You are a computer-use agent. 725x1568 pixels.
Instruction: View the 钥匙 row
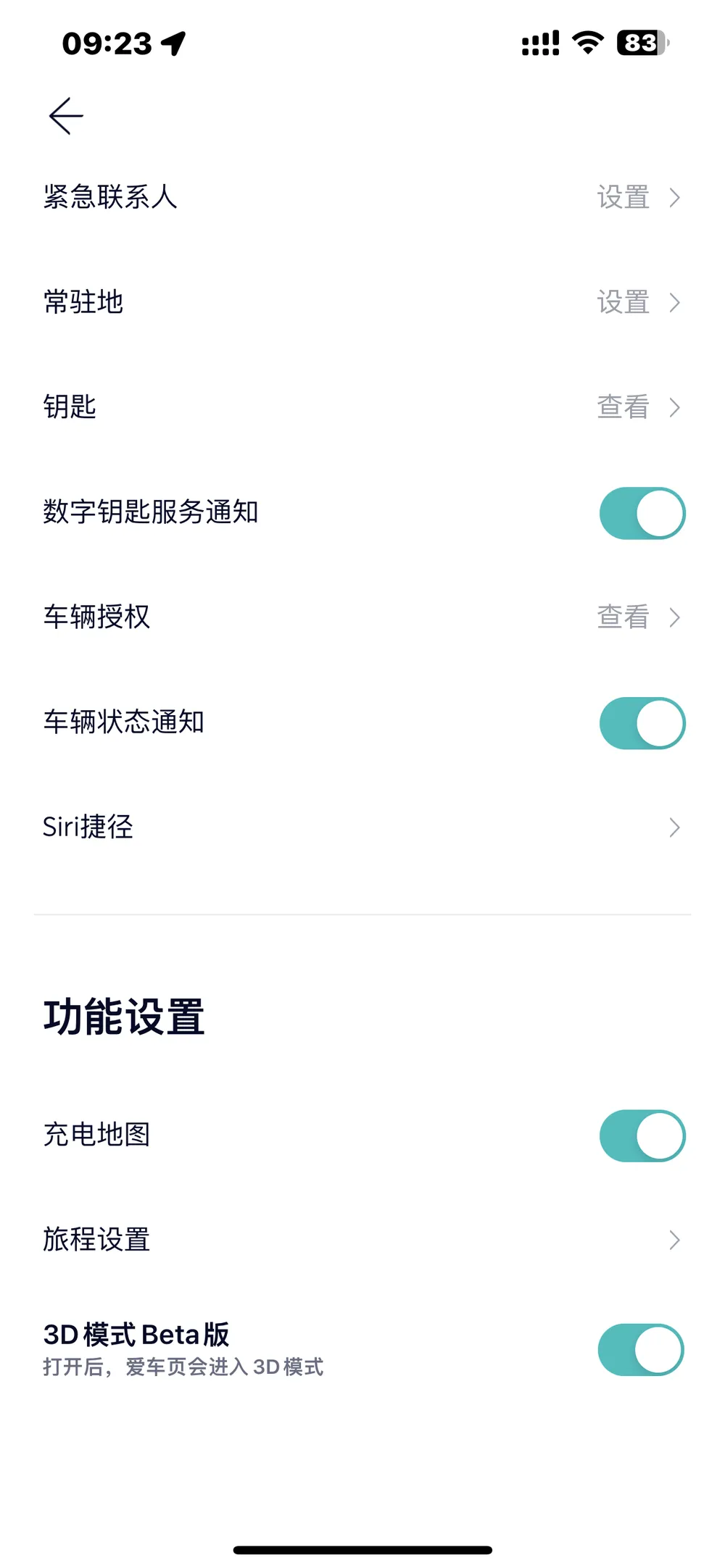click(x=362, y=407)
